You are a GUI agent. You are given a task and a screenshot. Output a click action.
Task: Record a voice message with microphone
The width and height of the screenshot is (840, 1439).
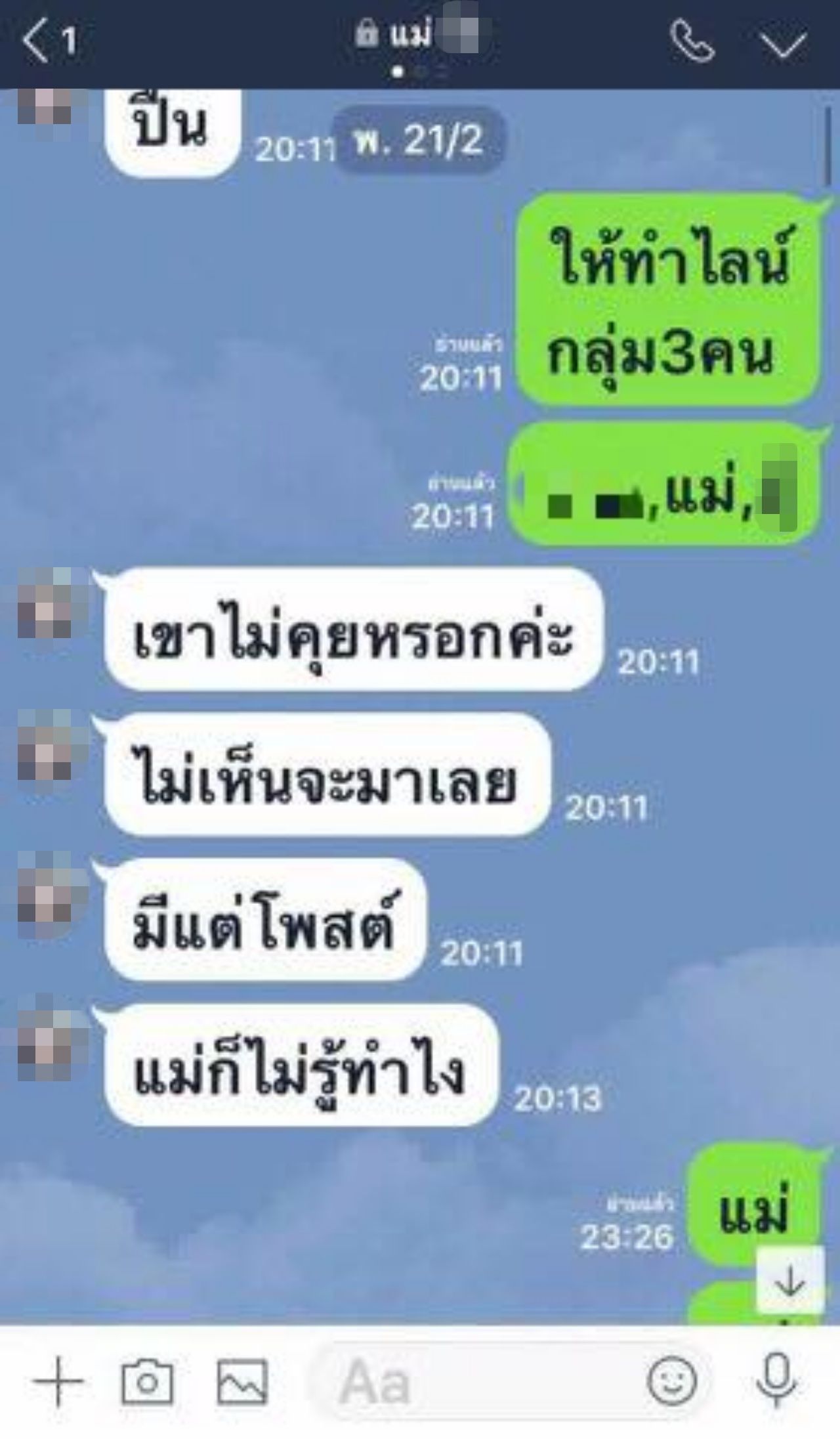[776, 1381]
